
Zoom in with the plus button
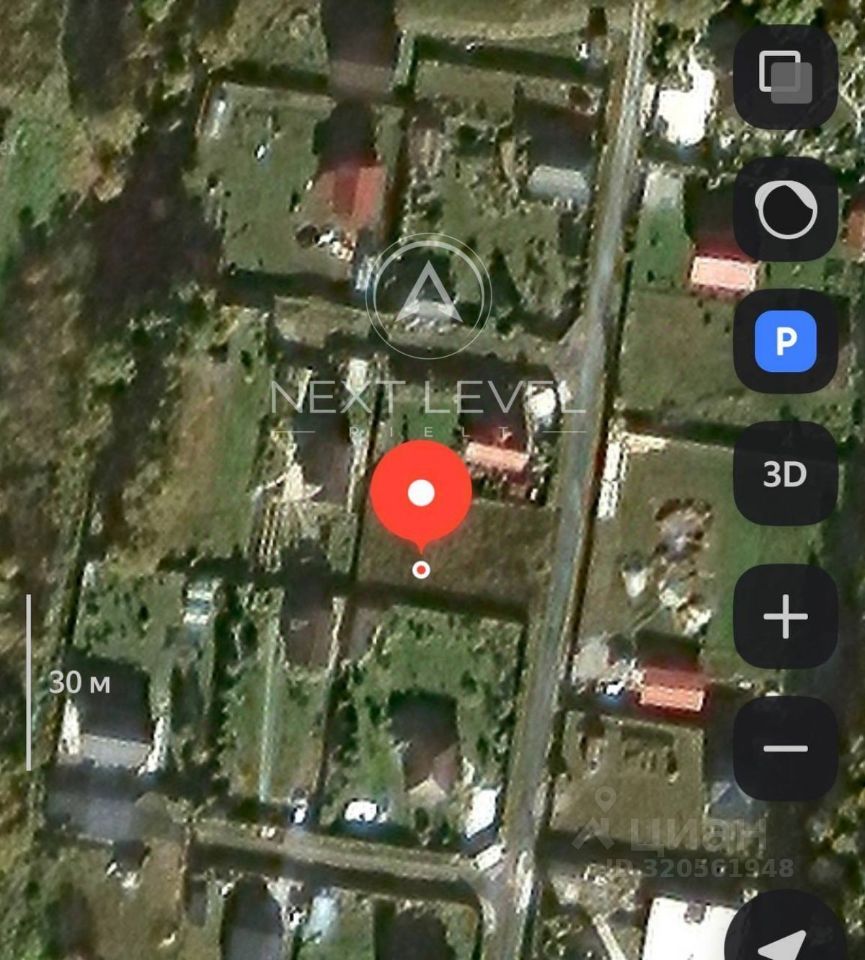tap(785, 617)
